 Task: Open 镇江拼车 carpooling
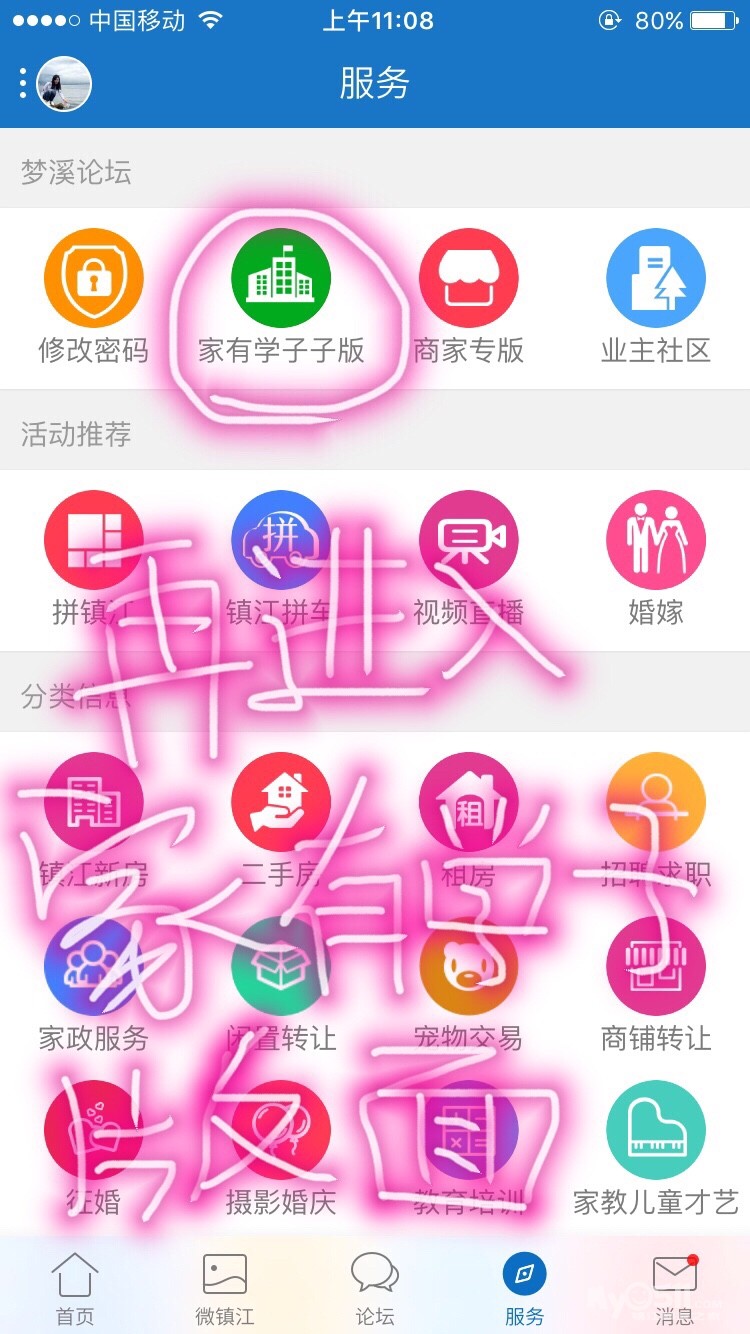[x=281, y=541]
